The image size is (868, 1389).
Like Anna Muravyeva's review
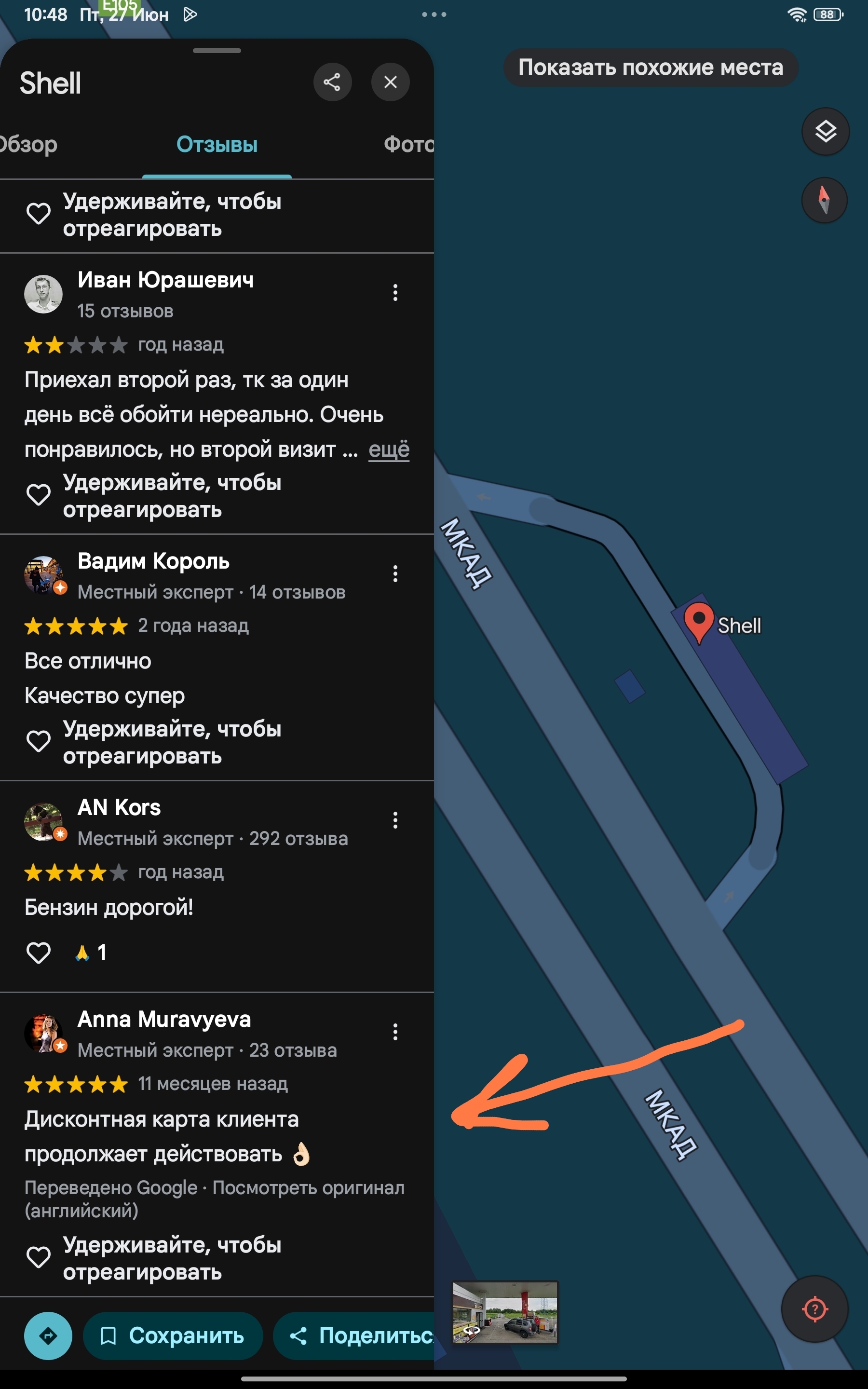pos(39,1257)
